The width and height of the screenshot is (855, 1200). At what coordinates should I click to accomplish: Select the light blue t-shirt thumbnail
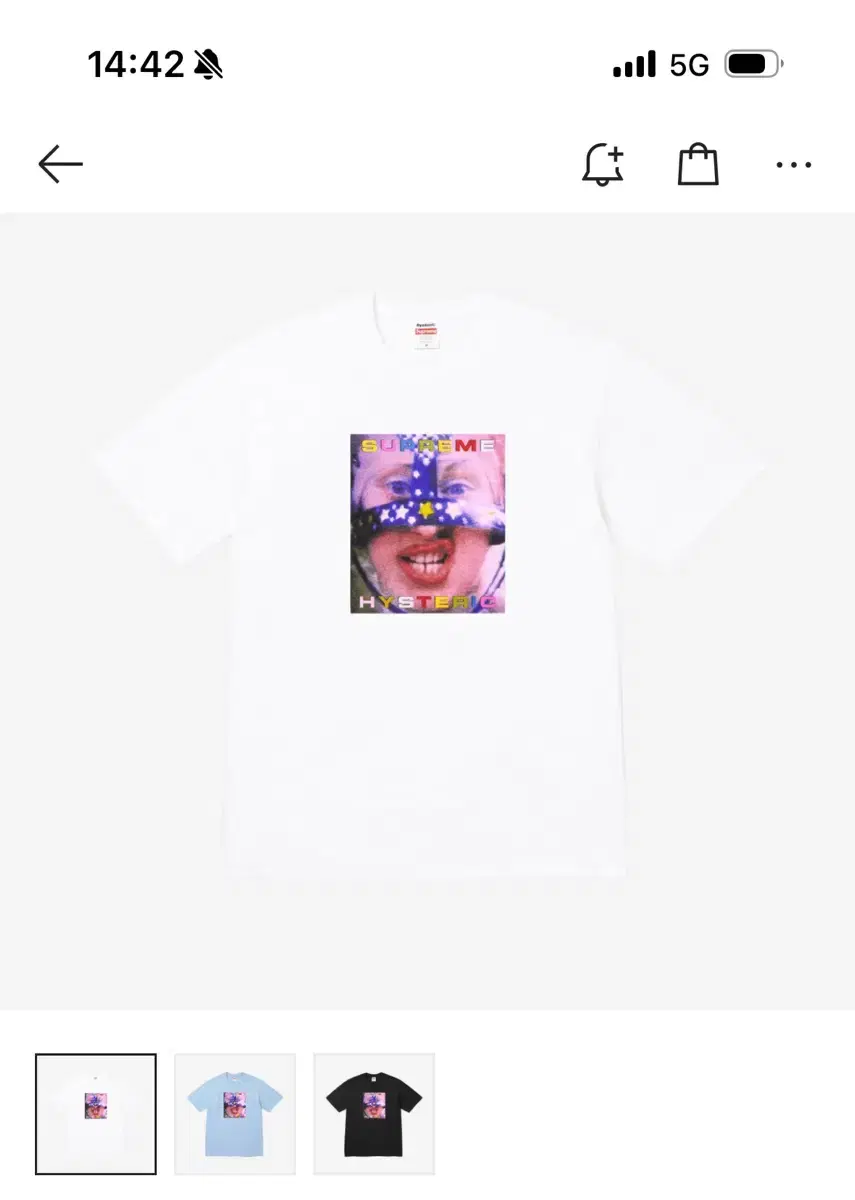[x=235, y=1114]
